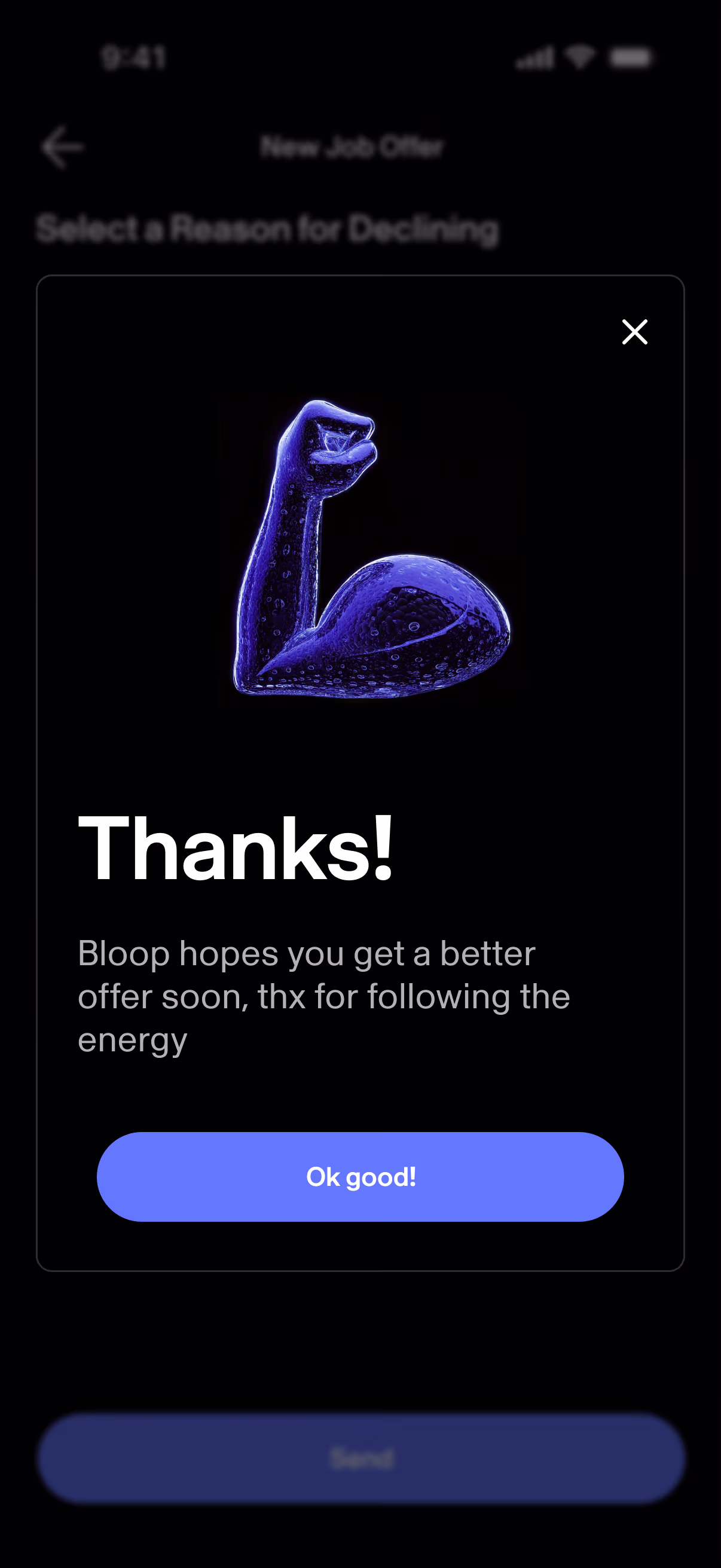
Task: Tap the Wi-Fi status icon
Action: point(582,56)
